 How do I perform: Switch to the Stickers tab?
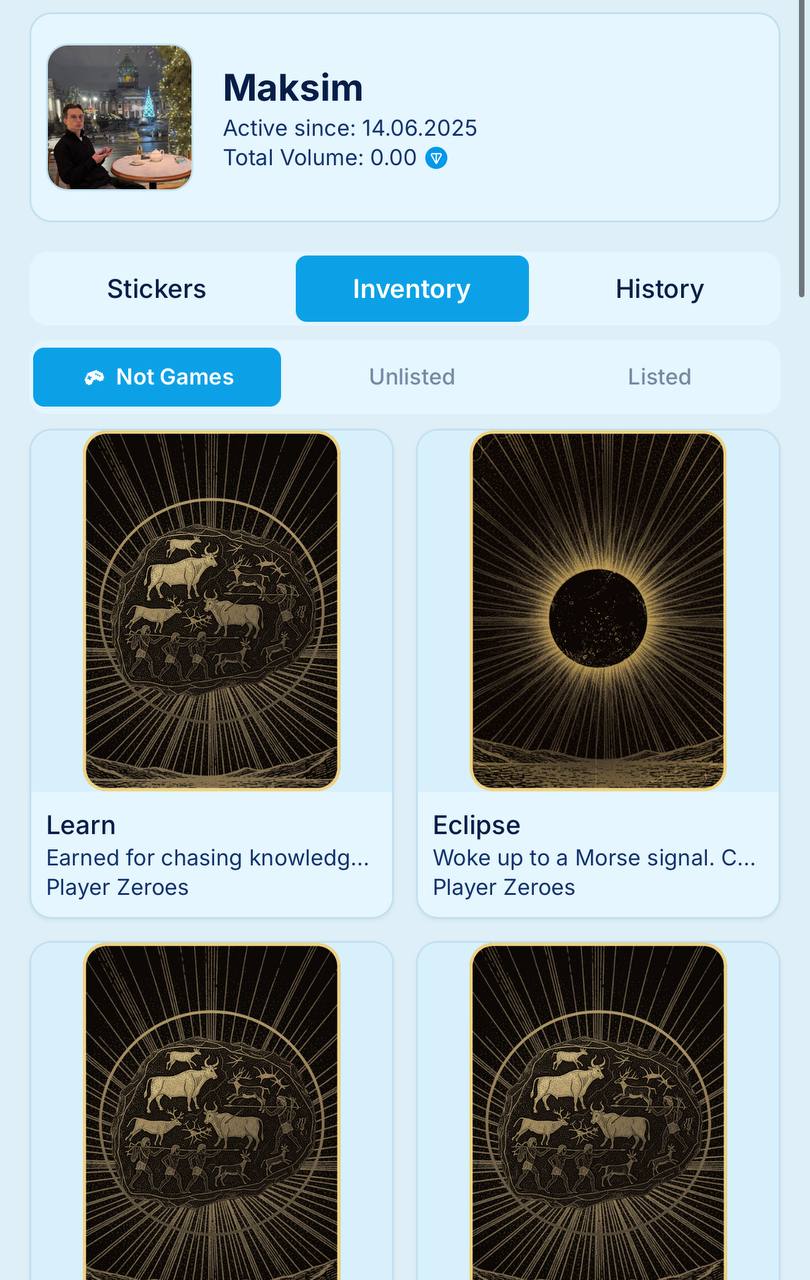point(157,289)
